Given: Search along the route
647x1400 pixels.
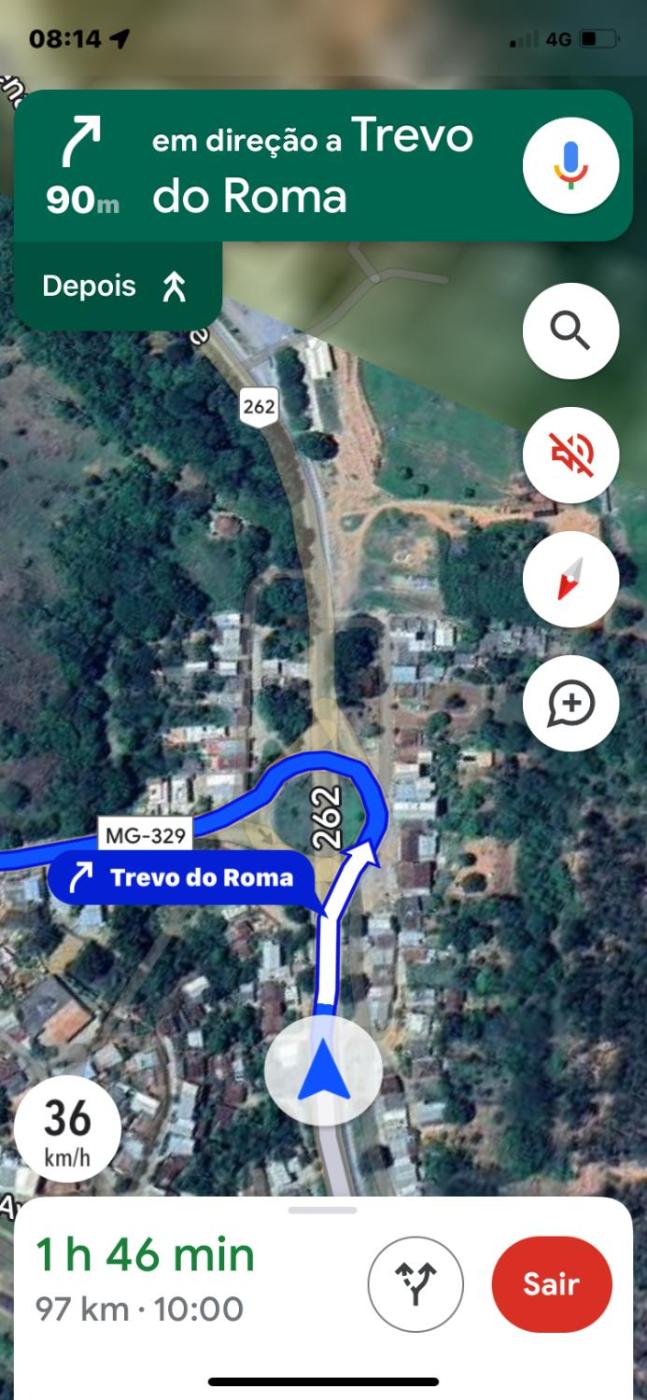Looking at the screenshot, I should pyautogui.click(x=571, y=331).
